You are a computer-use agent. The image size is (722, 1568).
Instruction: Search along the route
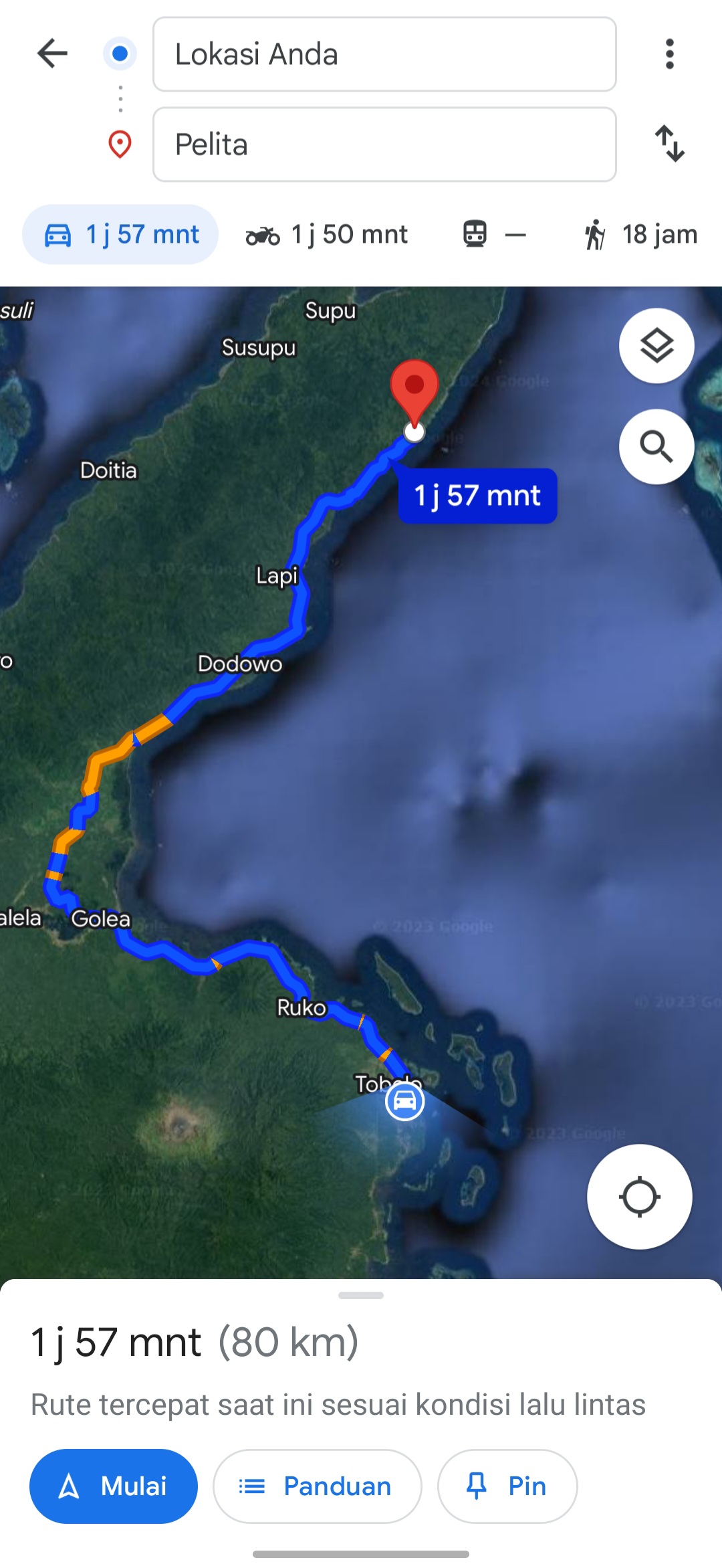pos(656,447)
